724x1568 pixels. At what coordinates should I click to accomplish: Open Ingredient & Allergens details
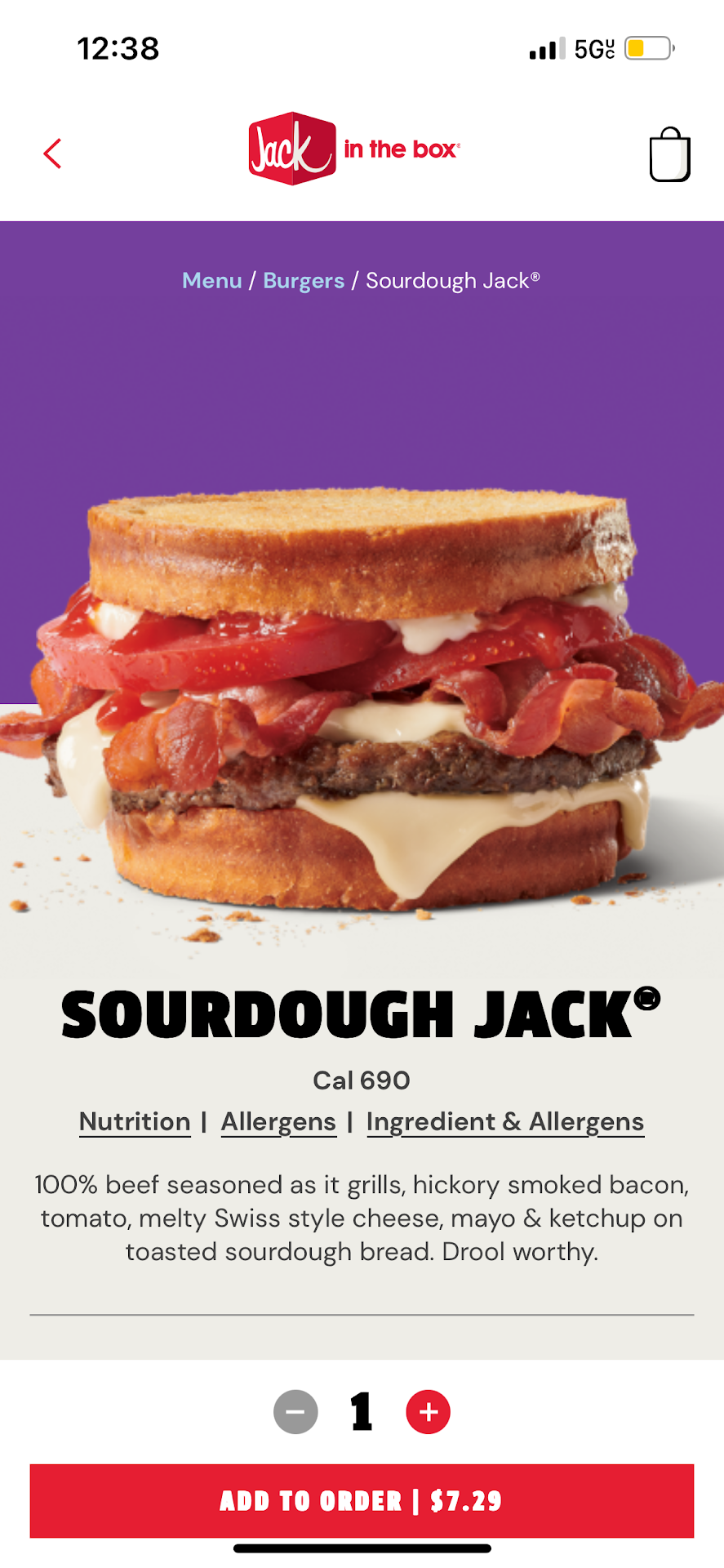pyautogui.click(x=505, y=1122)
